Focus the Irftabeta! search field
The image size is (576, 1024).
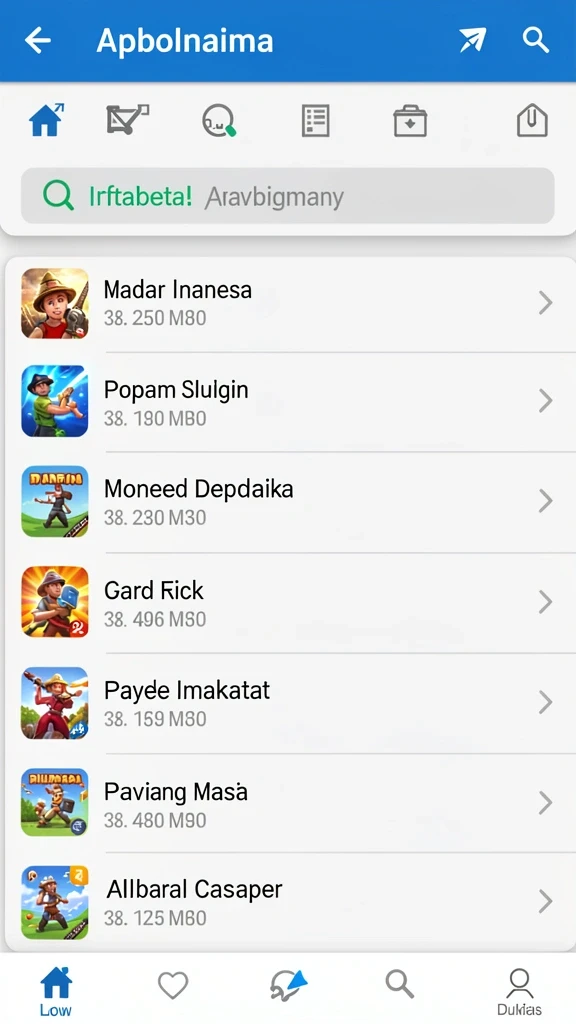click(x=288, y=196)
